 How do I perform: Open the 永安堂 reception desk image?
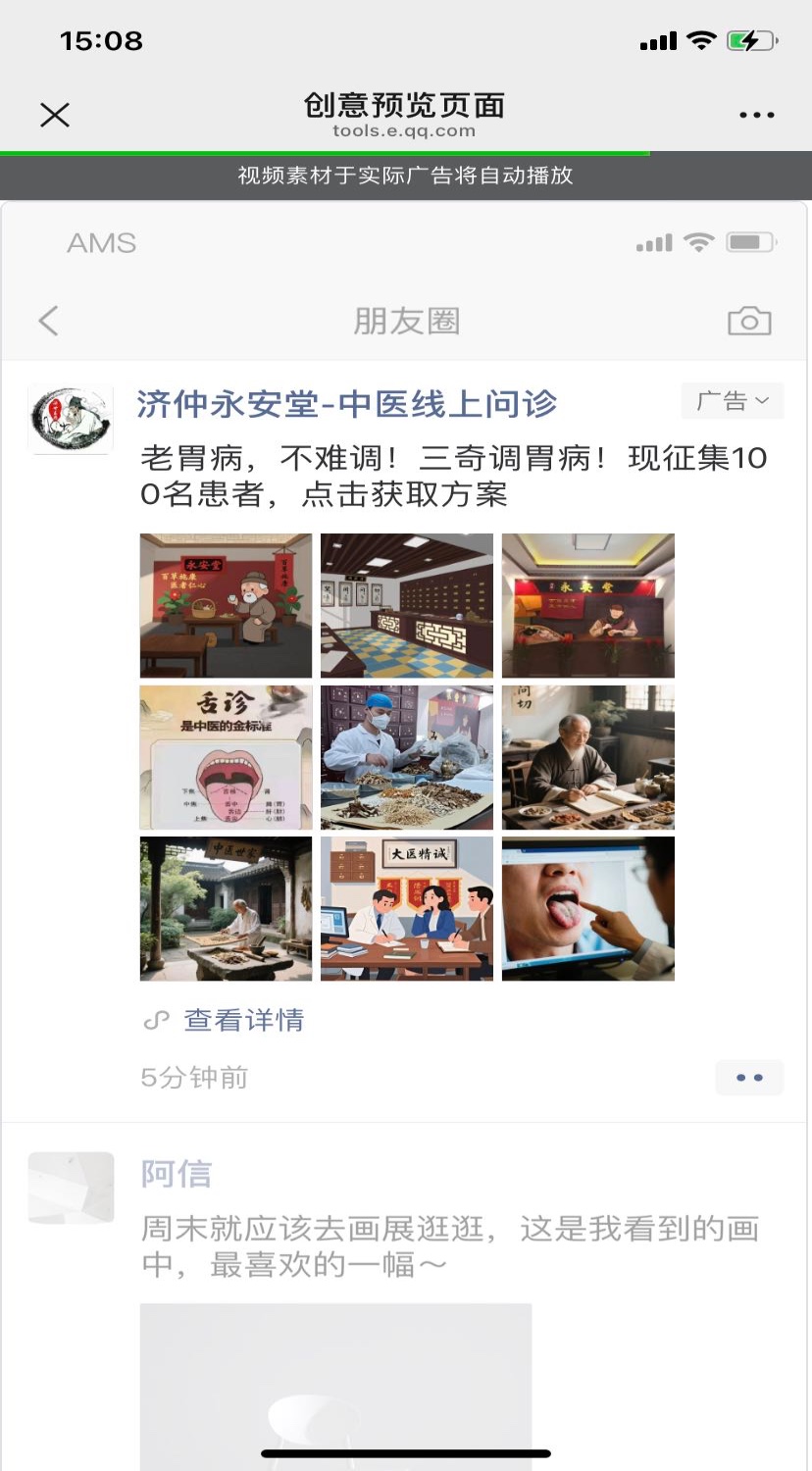[x=588, y=605]
